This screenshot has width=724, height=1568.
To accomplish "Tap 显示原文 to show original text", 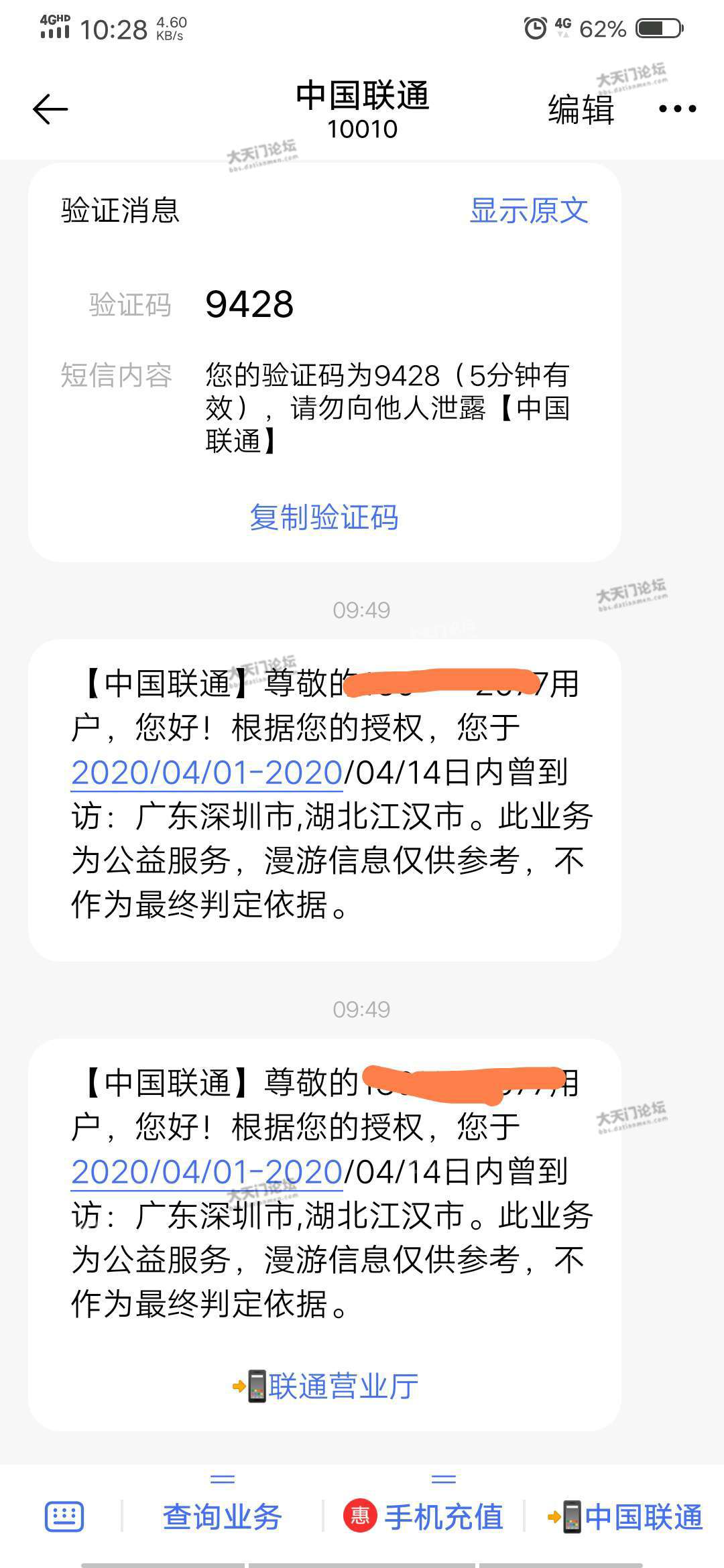I will click(x=529, y=210).
